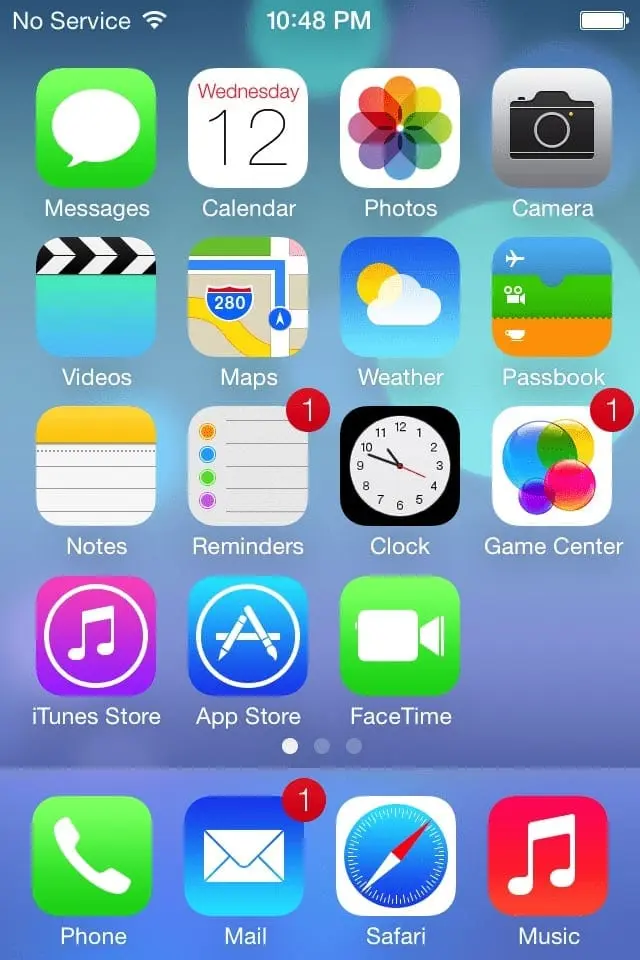Launch the Camera

pos(552,128)
